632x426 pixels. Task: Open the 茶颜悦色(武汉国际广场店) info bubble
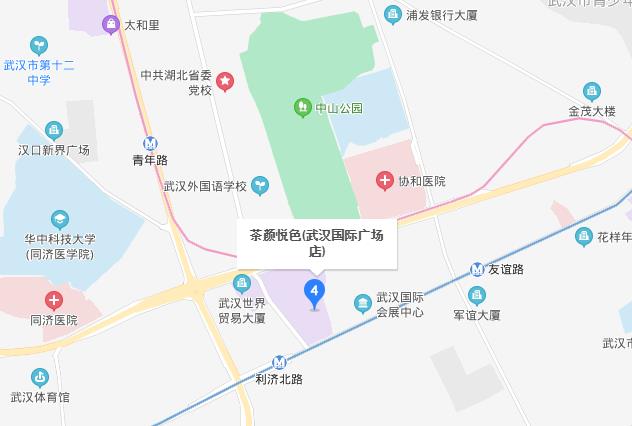[x=316, y=245]
